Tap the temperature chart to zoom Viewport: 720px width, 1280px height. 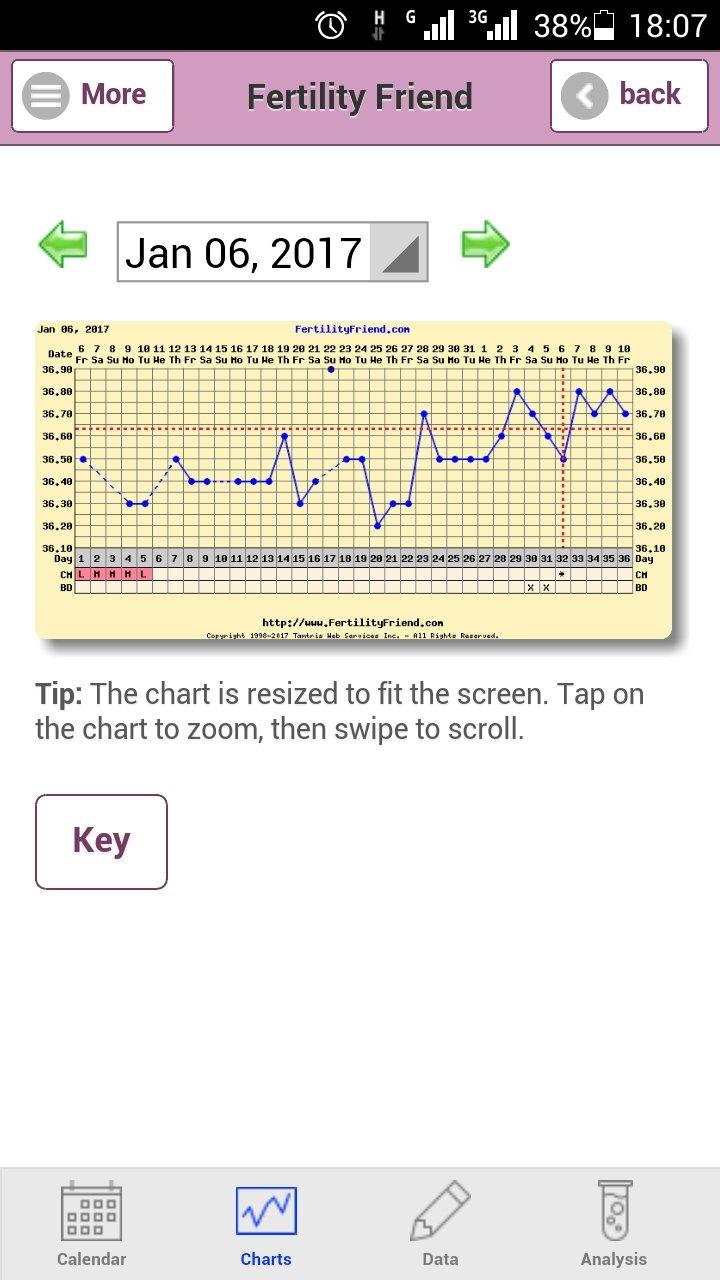coord(354,480)
